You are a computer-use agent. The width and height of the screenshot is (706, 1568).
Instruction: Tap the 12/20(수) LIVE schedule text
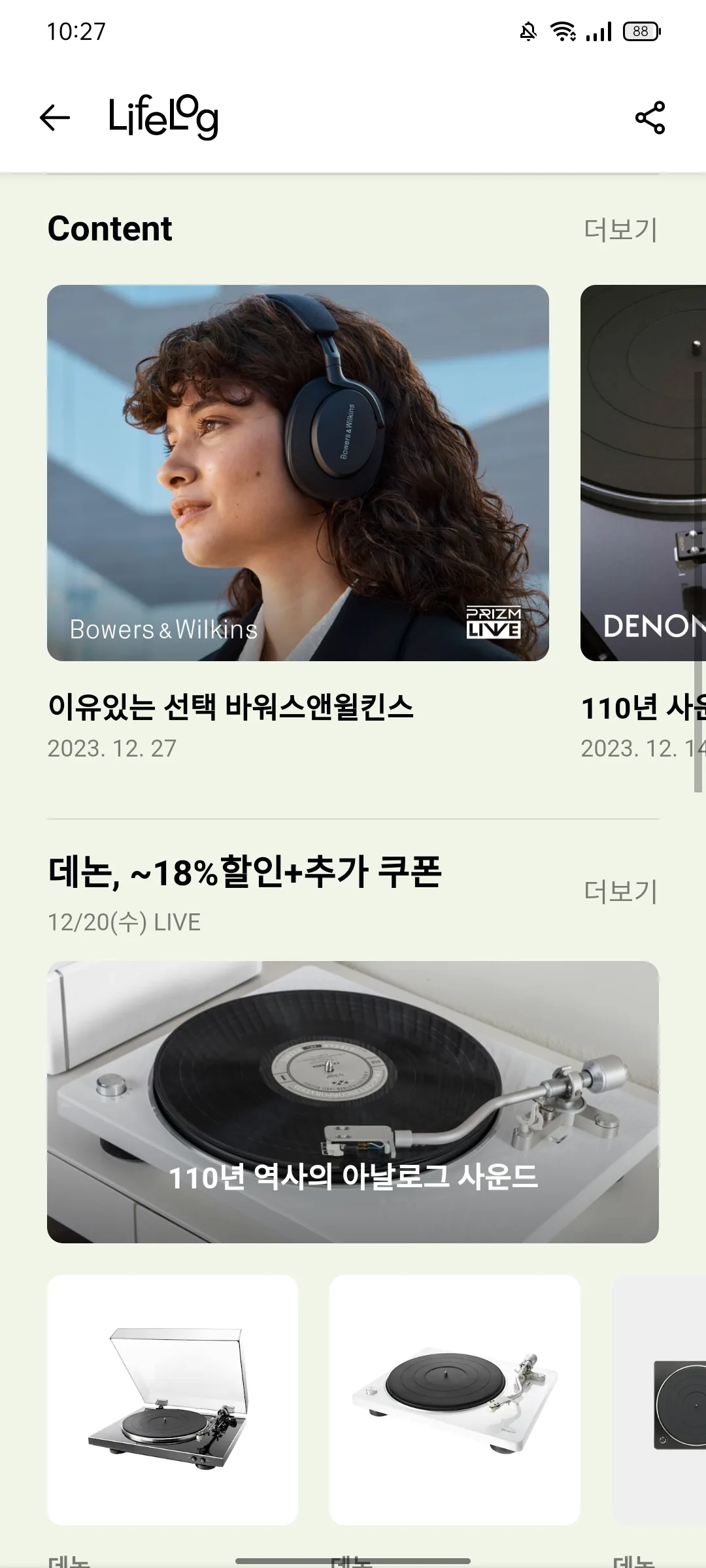coord(124,923)
